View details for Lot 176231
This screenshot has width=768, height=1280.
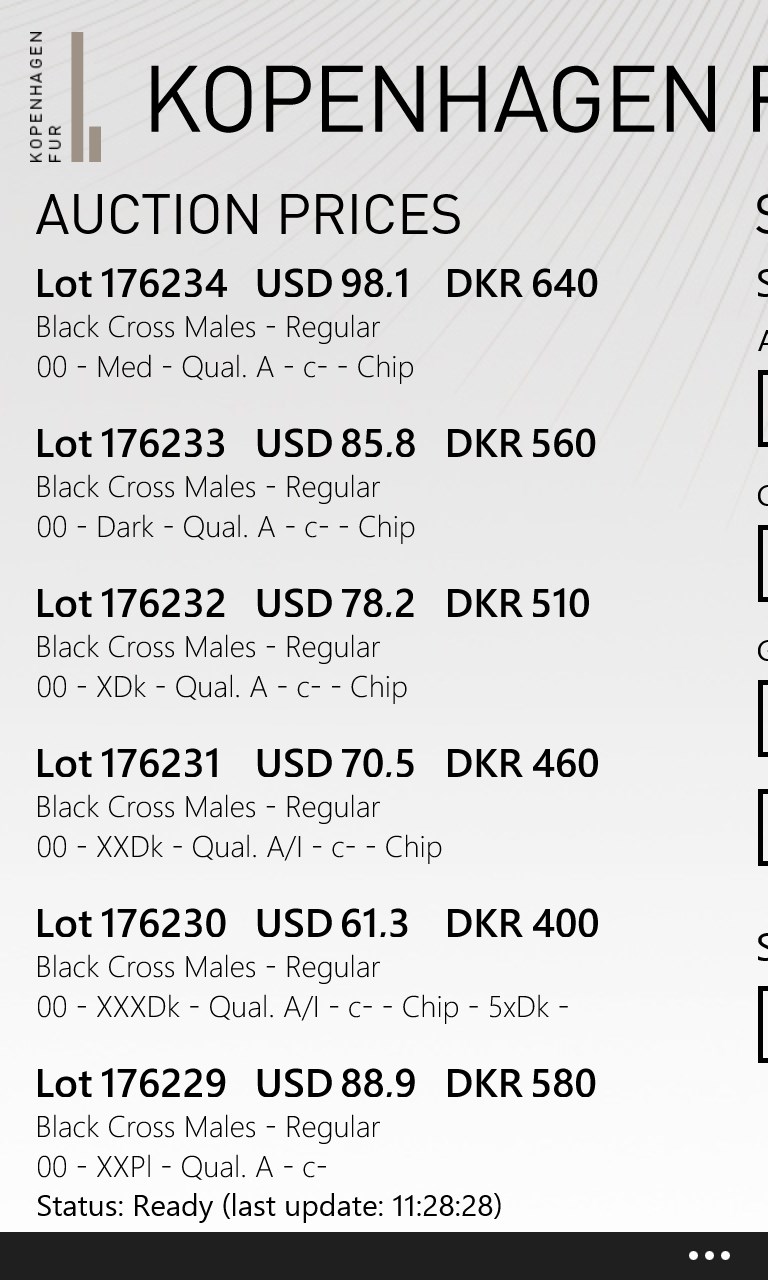point(318,805)
